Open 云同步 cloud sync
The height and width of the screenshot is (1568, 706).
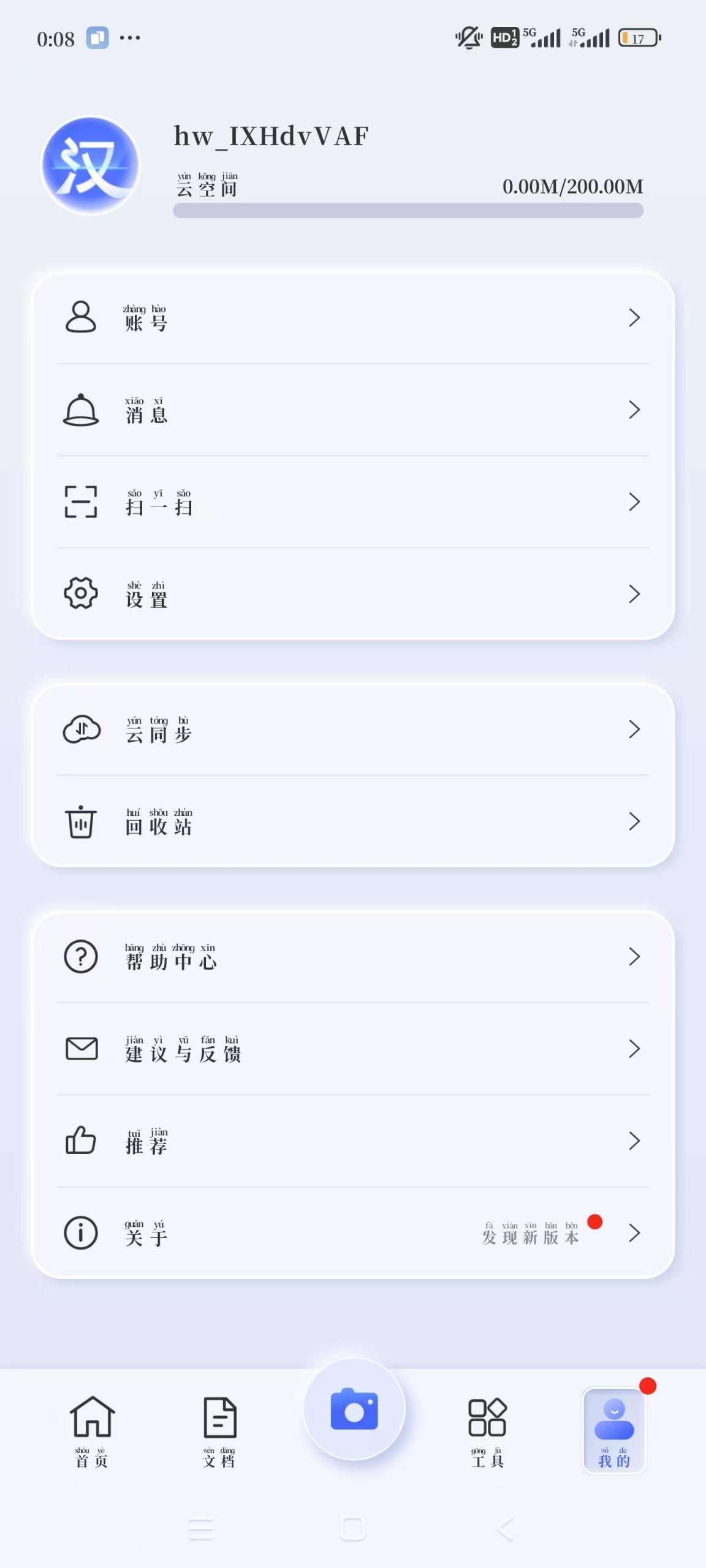[x=352, y=729]
